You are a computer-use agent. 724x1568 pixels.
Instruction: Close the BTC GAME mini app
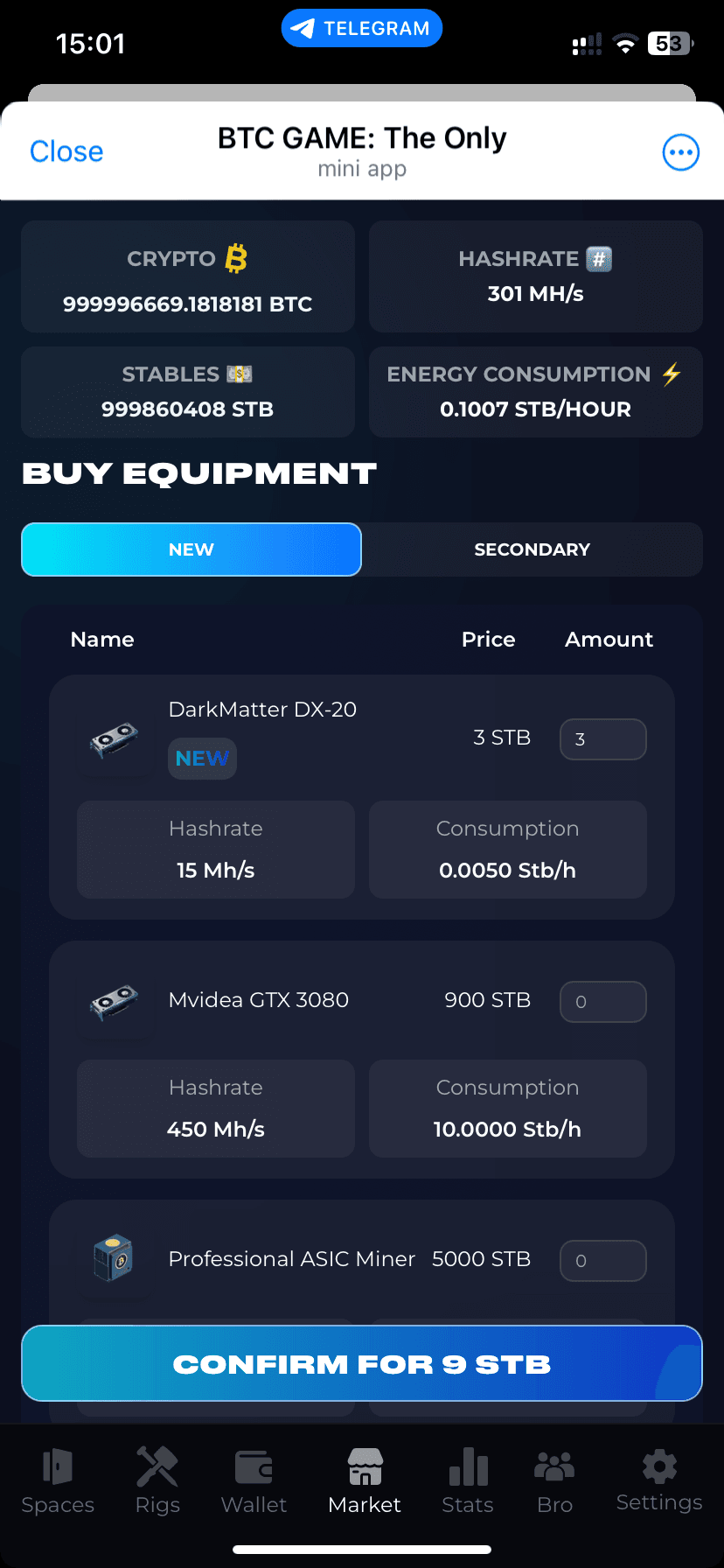click(x=66, y=151)
